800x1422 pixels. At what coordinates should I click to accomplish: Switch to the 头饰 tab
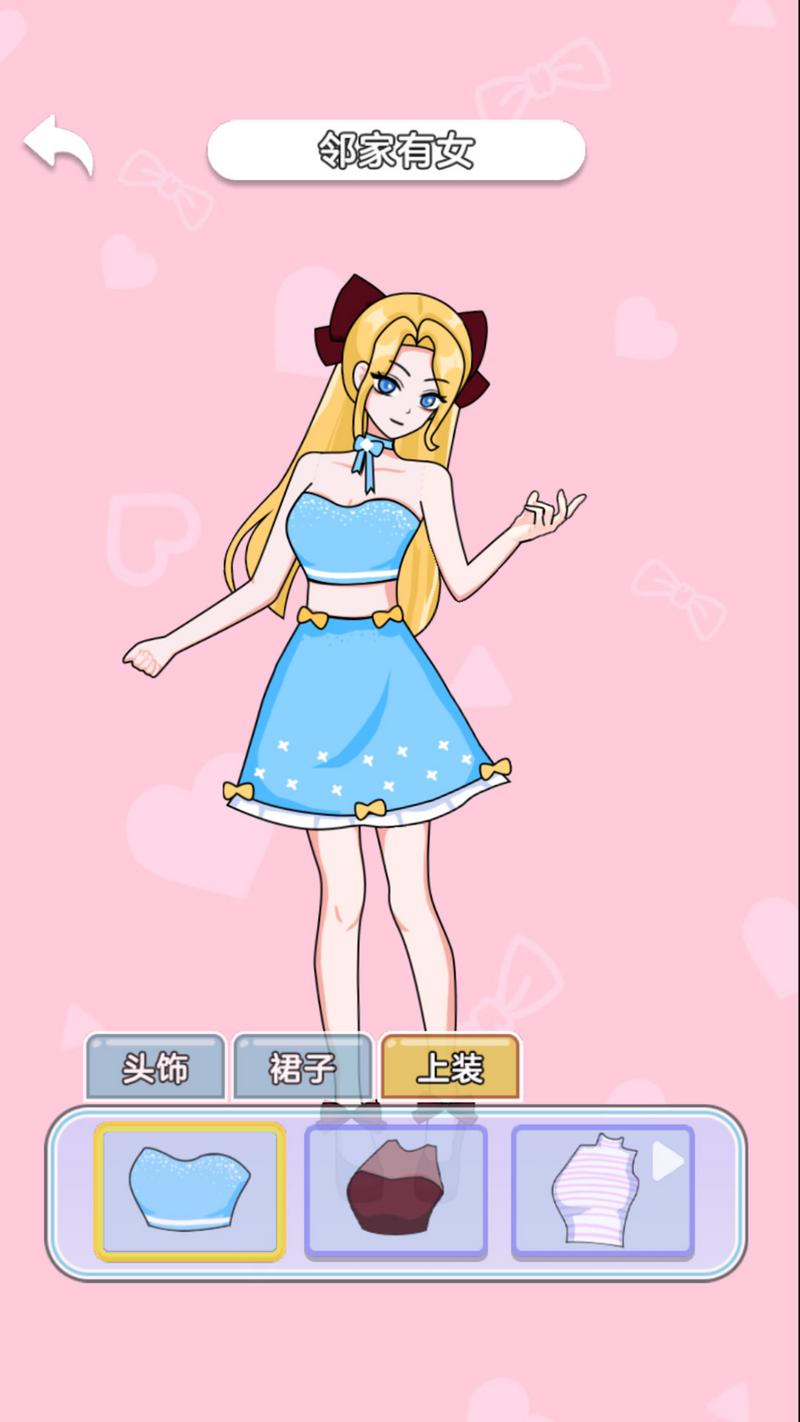[x=155, y=1067]
